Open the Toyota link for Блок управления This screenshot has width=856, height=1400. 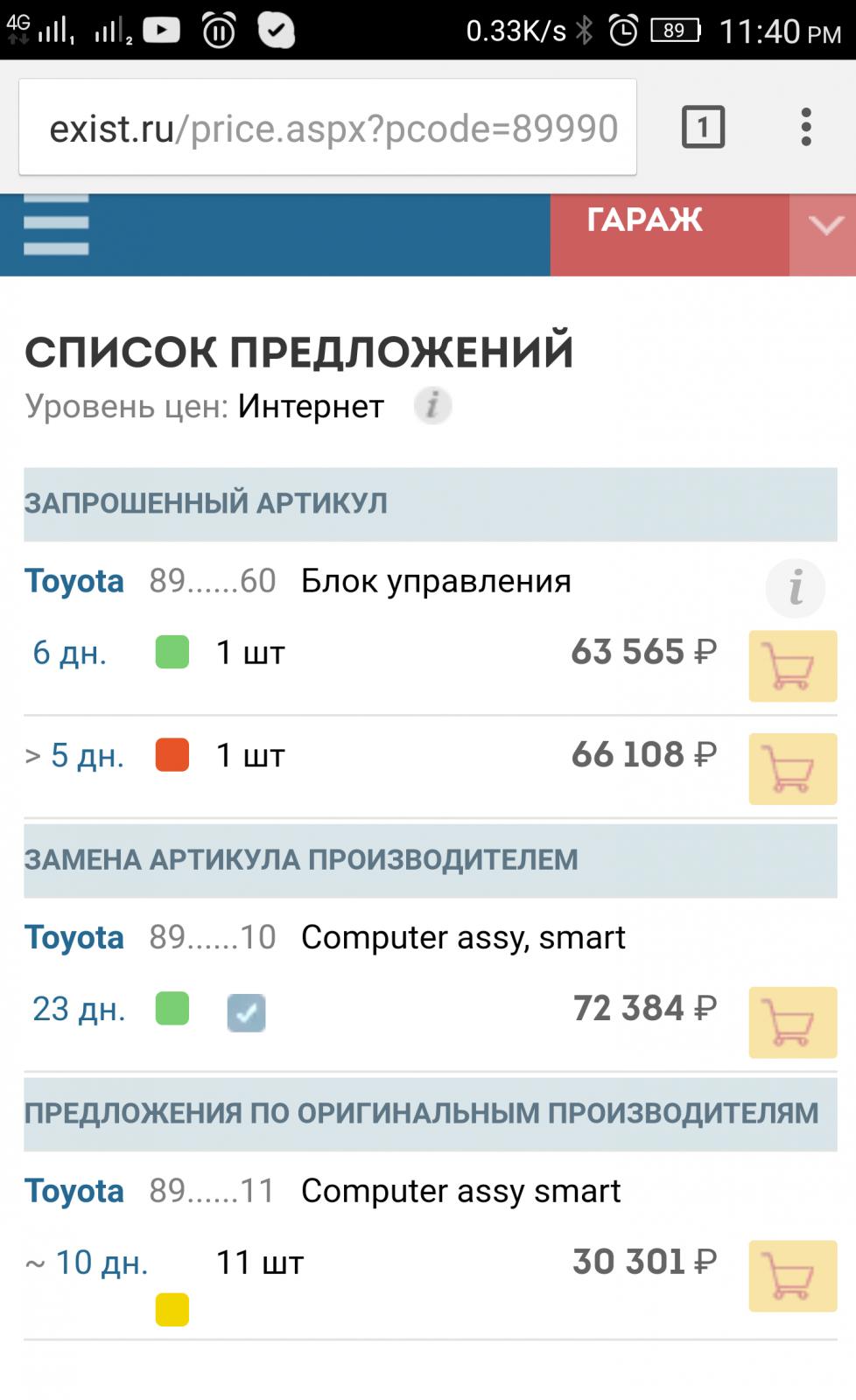tap(74, 581)
